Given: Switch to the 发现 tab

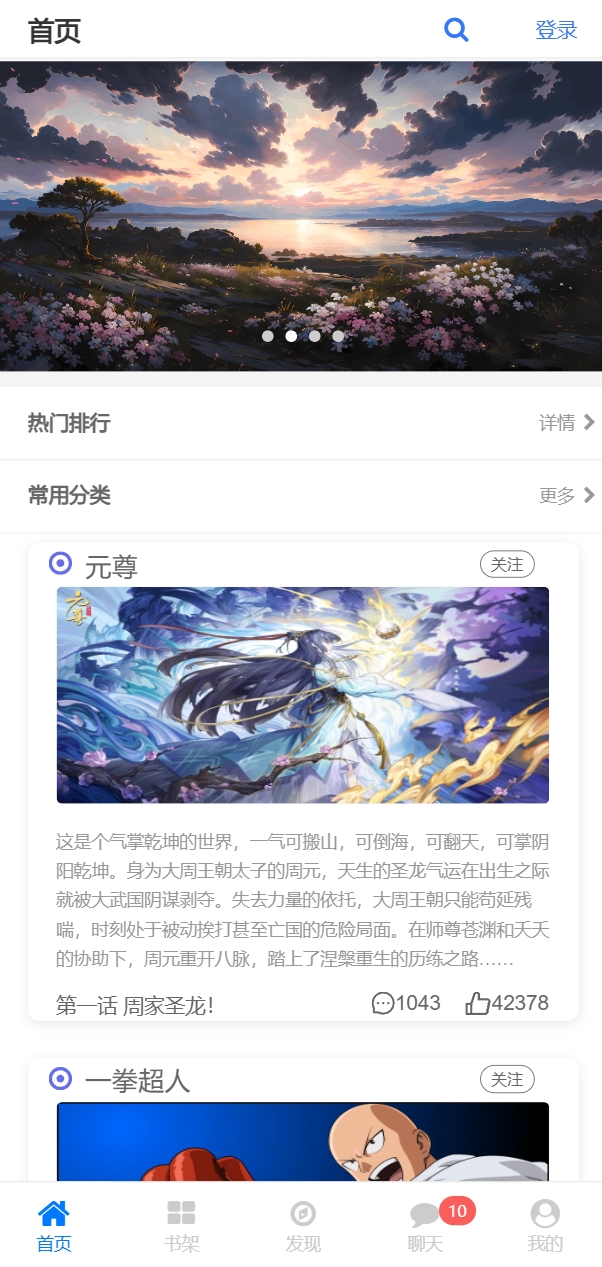Looking at the screenshot, I should point(303,1226).
